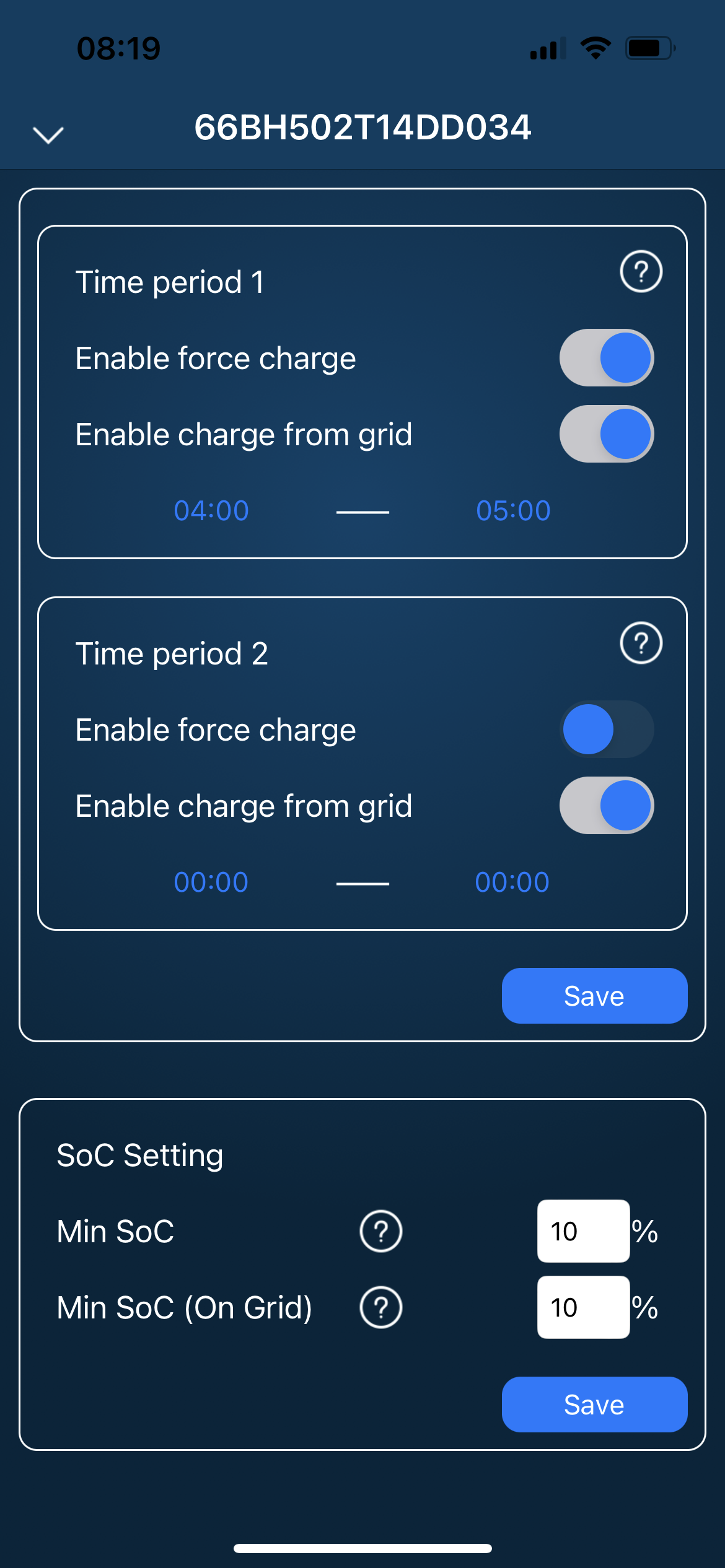Viewport: 725px width, 1568px height.
Task: Change the 05:00 end time
Action: (x=513, y=511)
